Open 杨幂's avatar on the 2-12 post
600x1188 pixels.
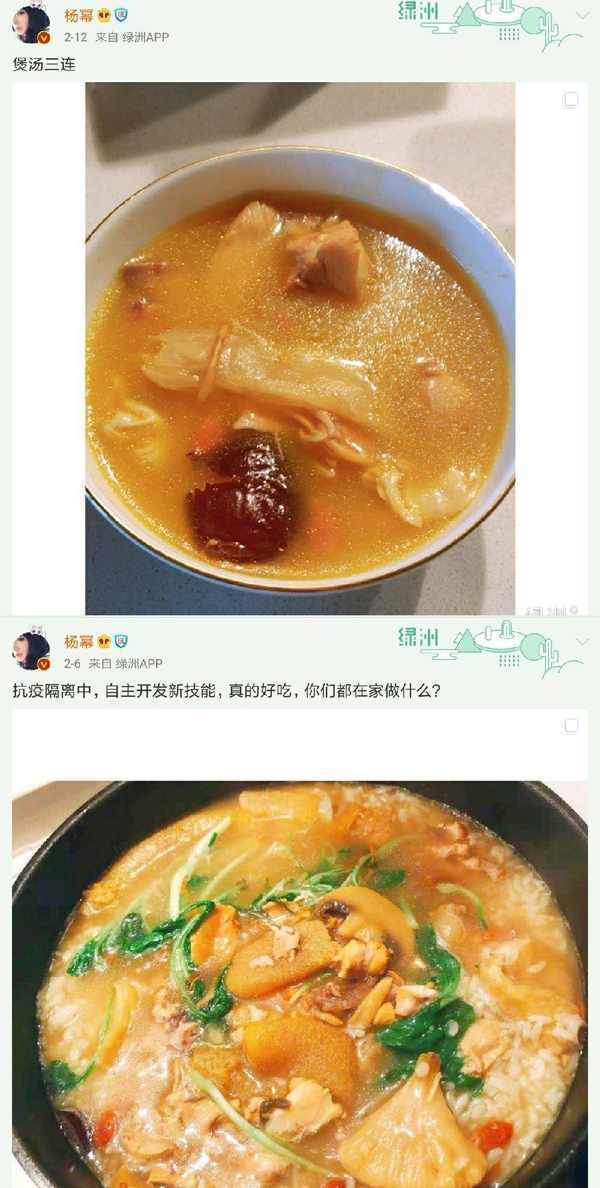30,24
